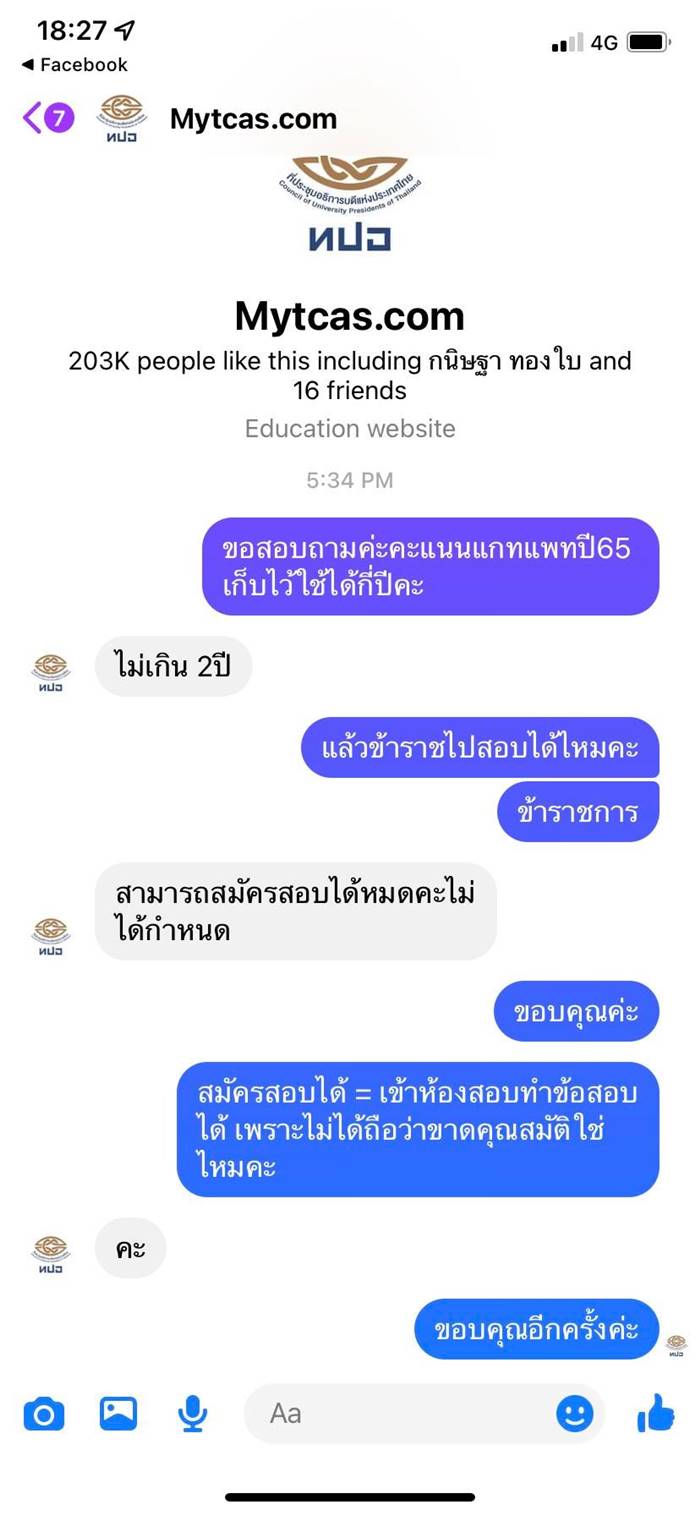Record a voice message with the microphone
Screen dimensions: 700x1515
[192, 1413]
